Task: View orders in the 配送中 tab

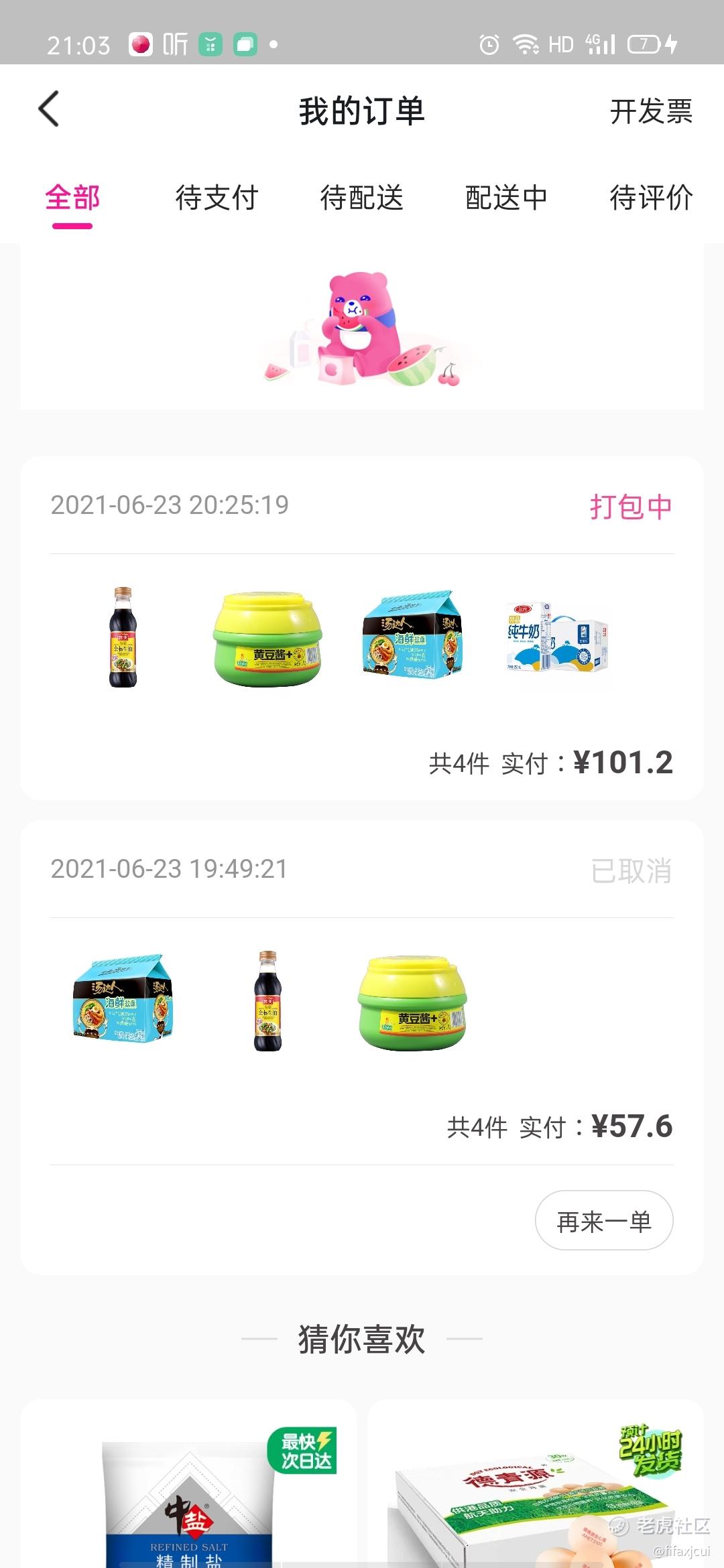Action: pyautogui.click(x=506, y=198)
